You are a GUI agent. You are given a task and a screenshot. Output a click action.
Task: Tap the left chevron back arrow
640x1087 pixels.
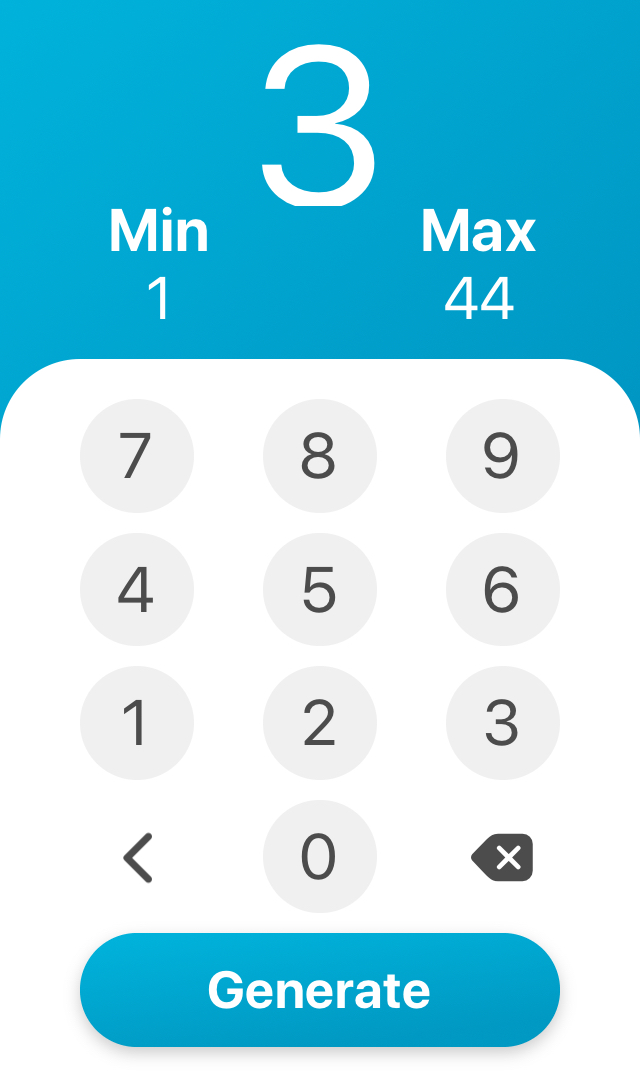138,857
